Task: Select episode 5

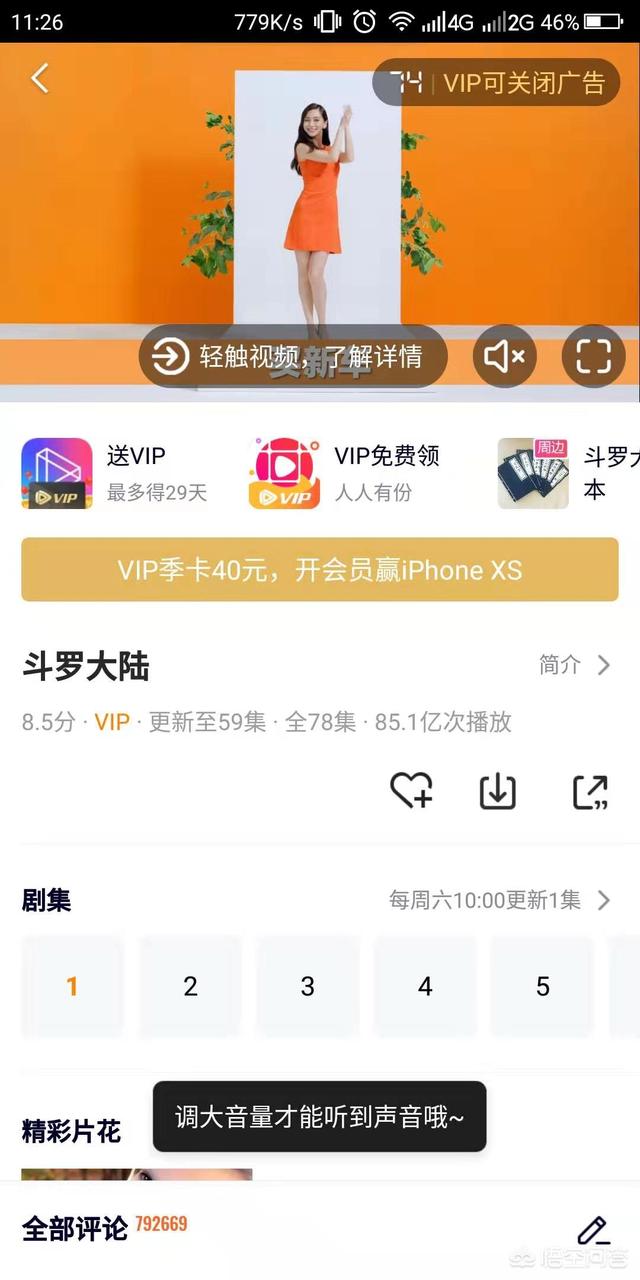Action: pyautogui.click(x=542, y=987)
